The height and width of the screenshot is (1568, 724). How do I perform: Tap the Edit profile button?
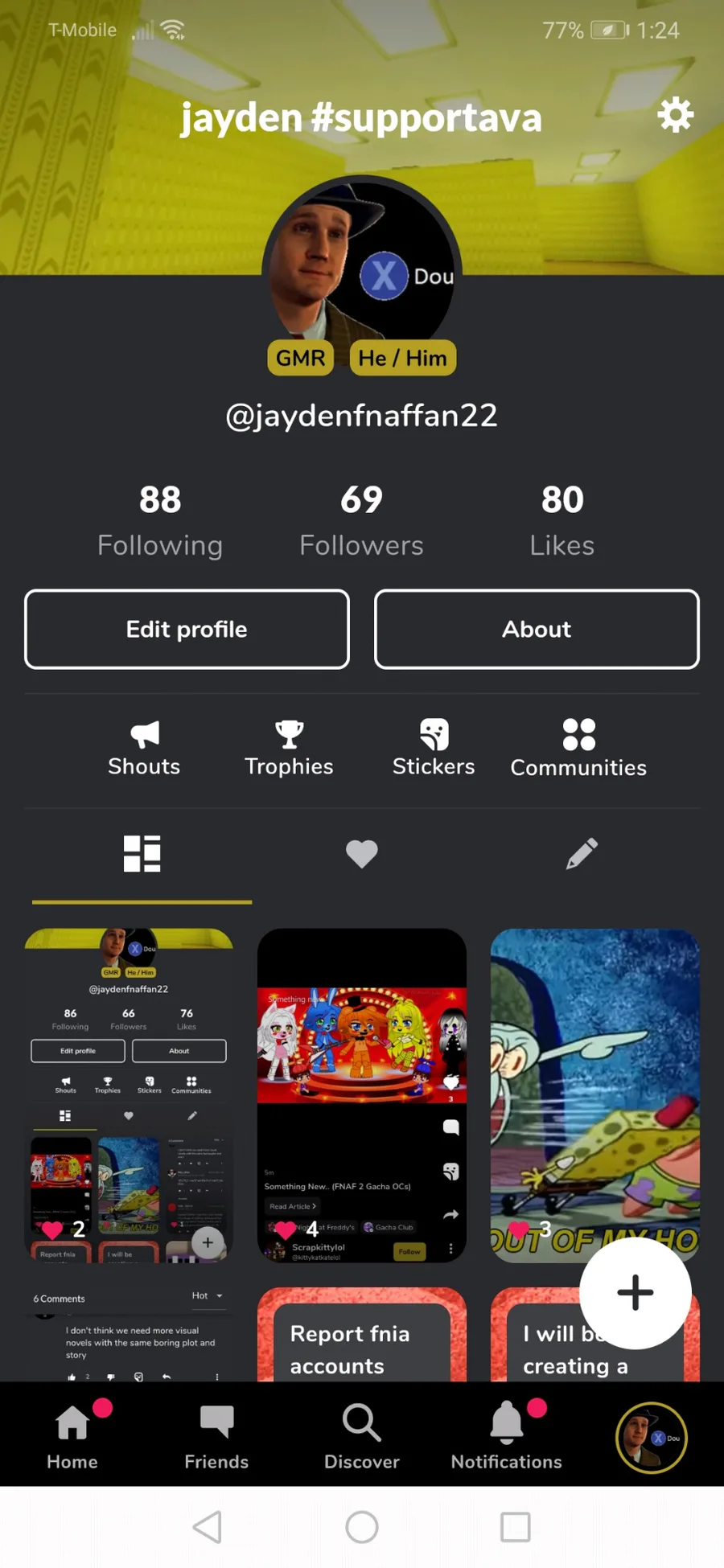pos(187,629)
